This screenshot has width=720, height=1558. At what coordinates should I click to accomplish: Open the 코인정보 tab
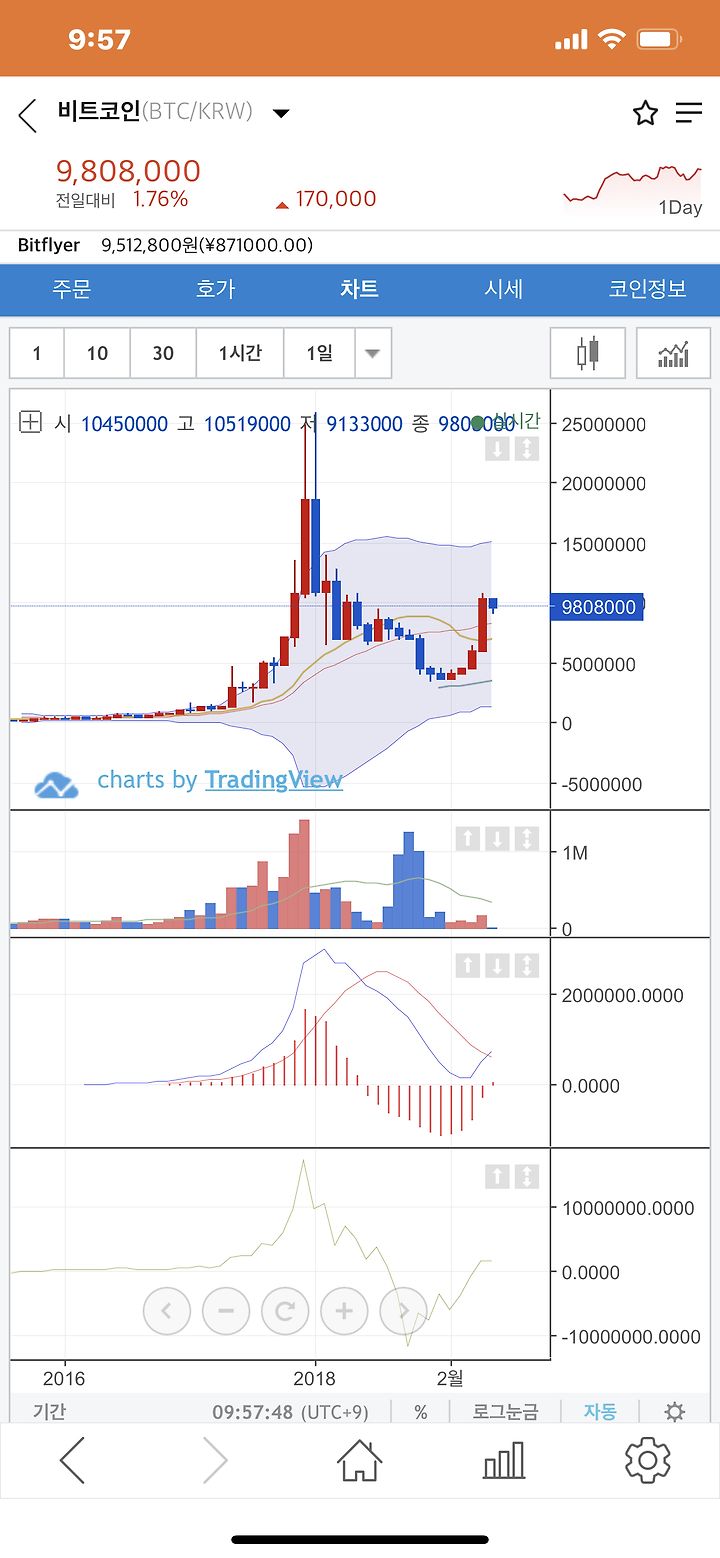[647, 290]
